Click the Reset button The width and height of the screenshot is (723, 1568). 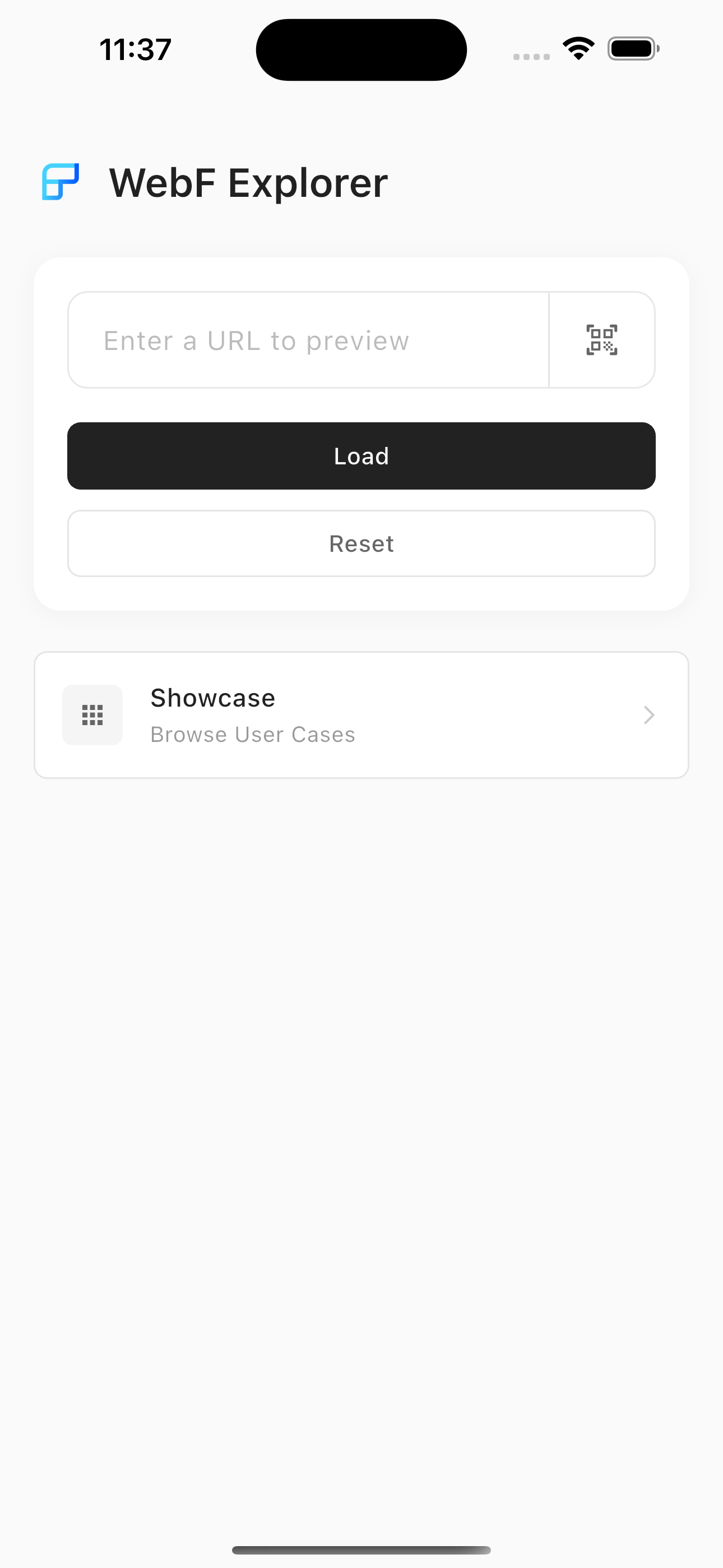tap(361, 543)
